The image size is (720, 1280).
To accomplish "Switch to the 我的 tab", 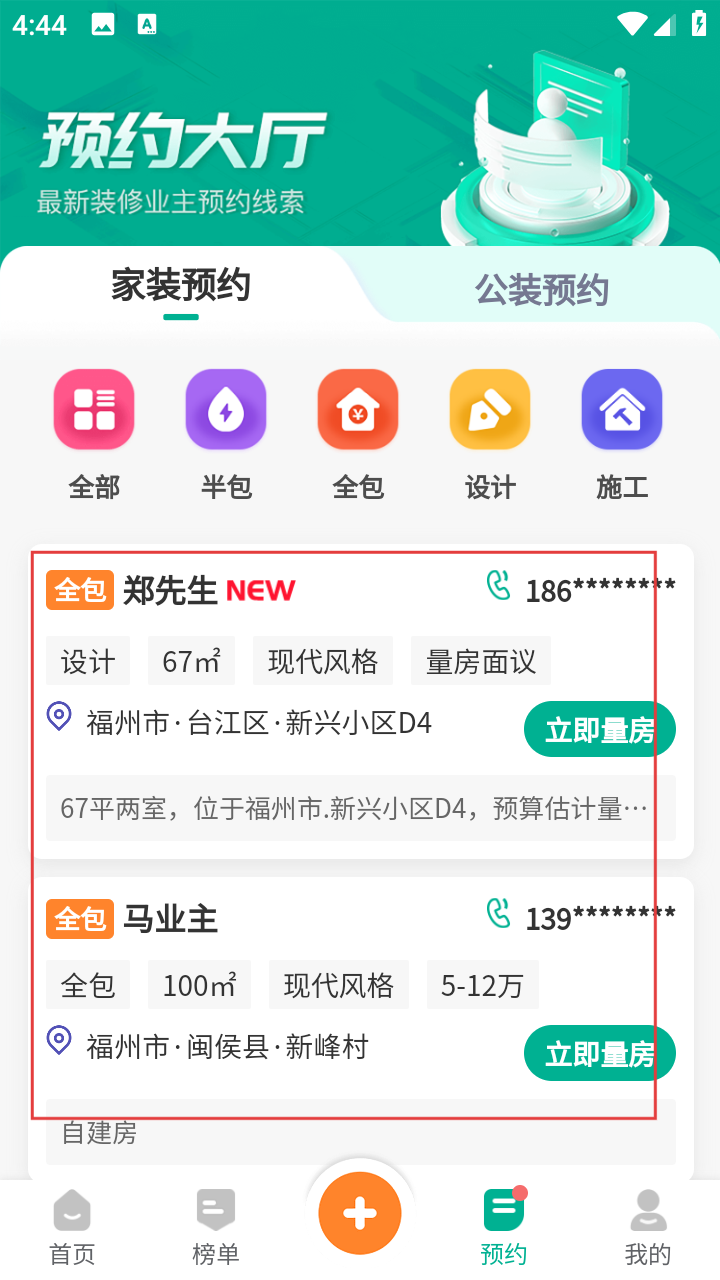I will click(x=648, y=1227).
